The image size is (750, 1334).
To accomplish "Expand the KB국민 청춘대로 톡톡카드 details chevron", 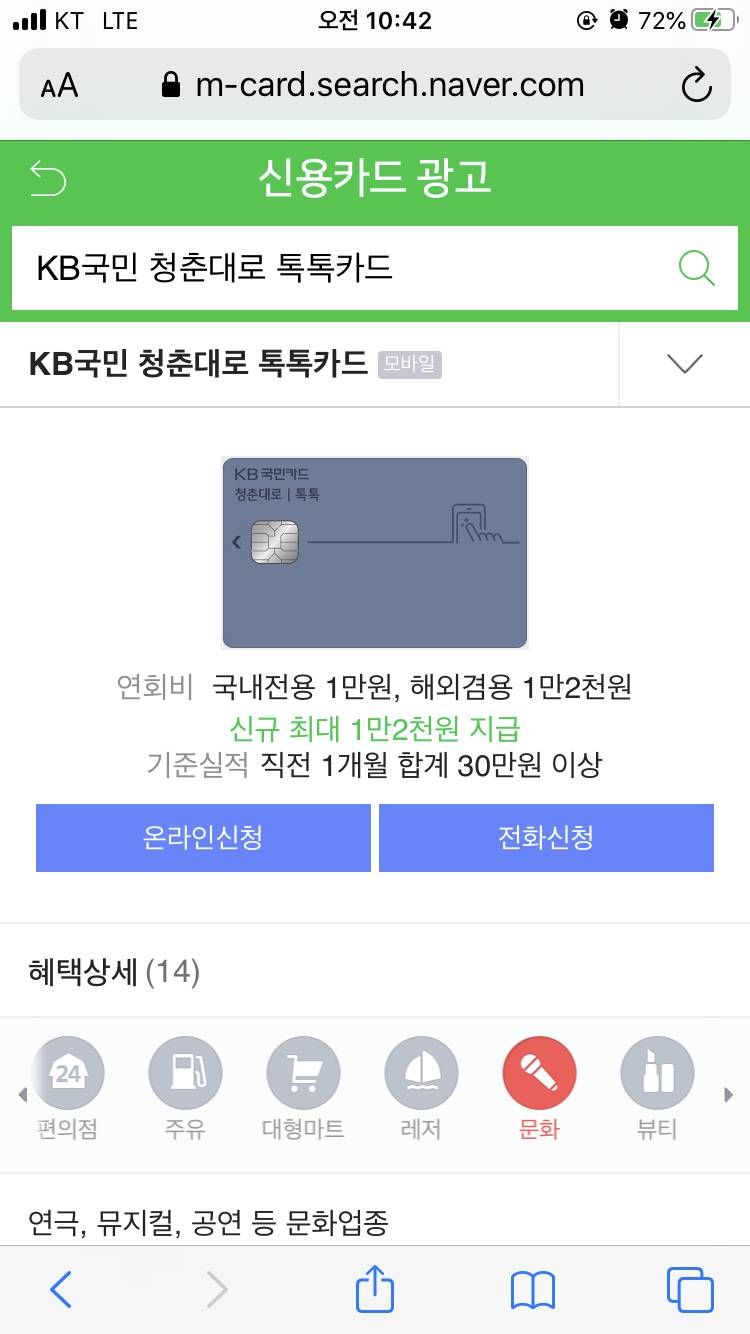I will [684, 364].
